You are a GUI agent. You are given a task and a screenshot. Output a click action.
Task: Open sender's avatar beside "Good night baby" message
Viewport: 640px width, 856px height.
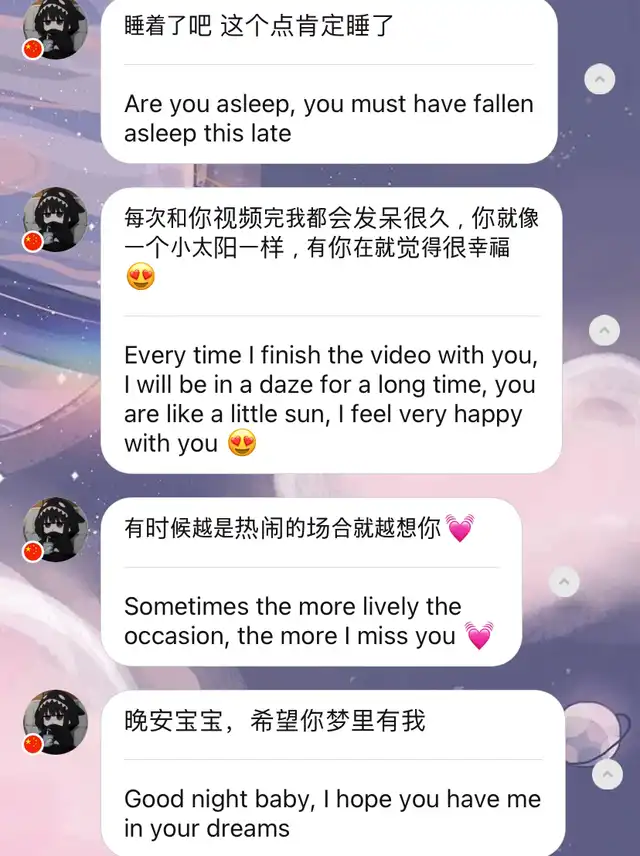coord(55,721)
